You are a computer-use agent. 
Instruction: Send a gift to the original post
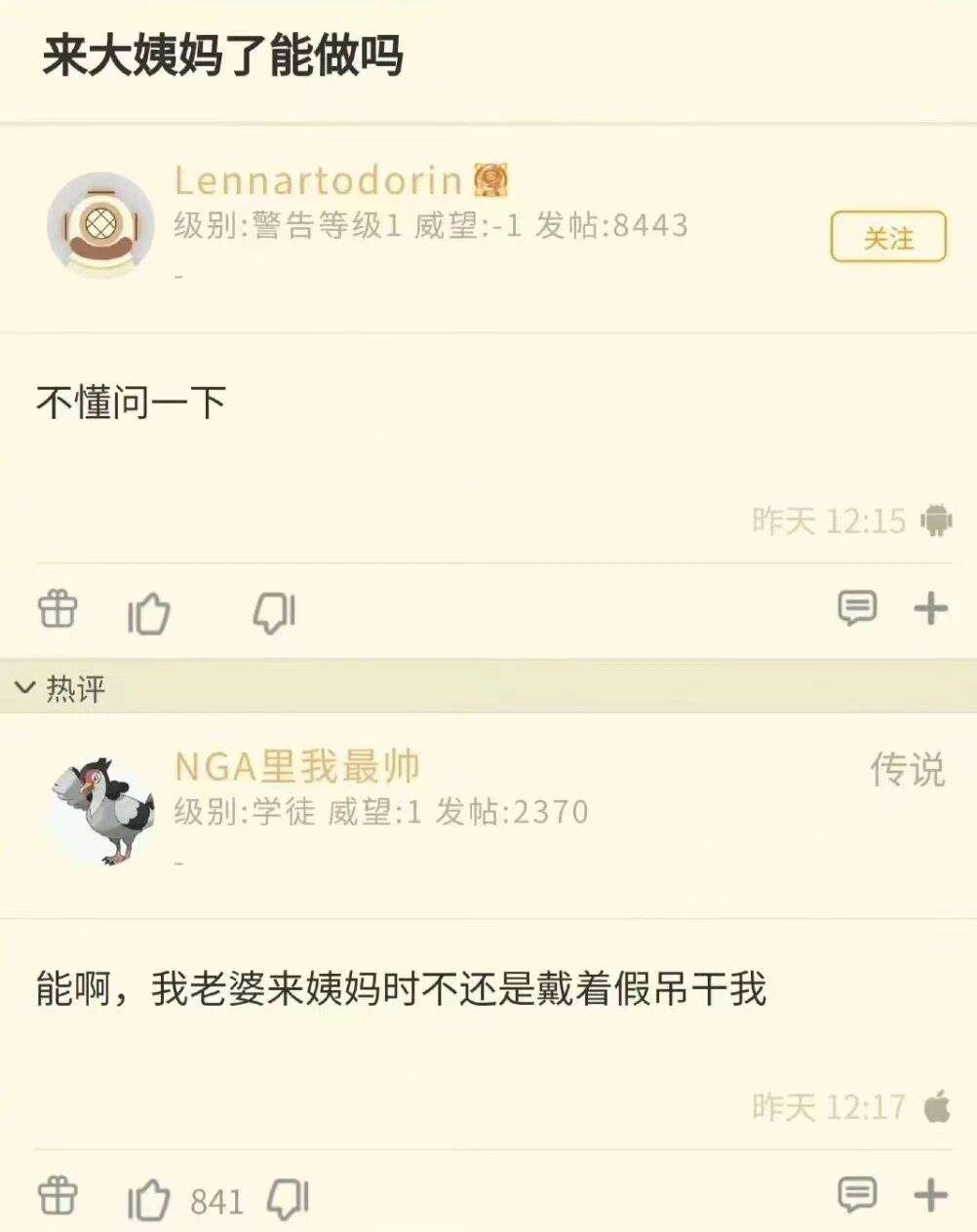(x=58, y=610)
